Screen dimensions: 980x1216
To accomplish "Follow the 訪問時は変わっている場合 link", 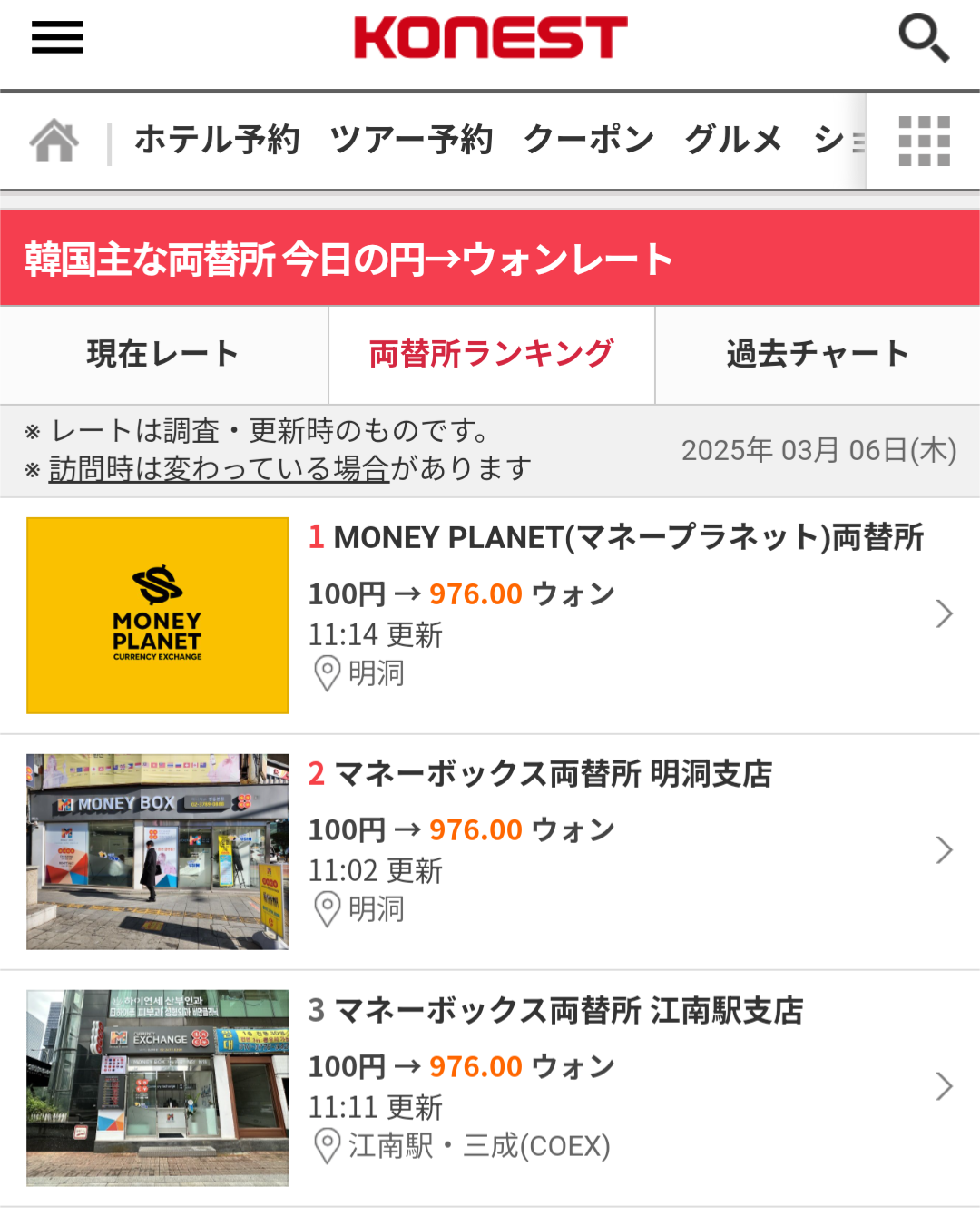I will (219, 469).
